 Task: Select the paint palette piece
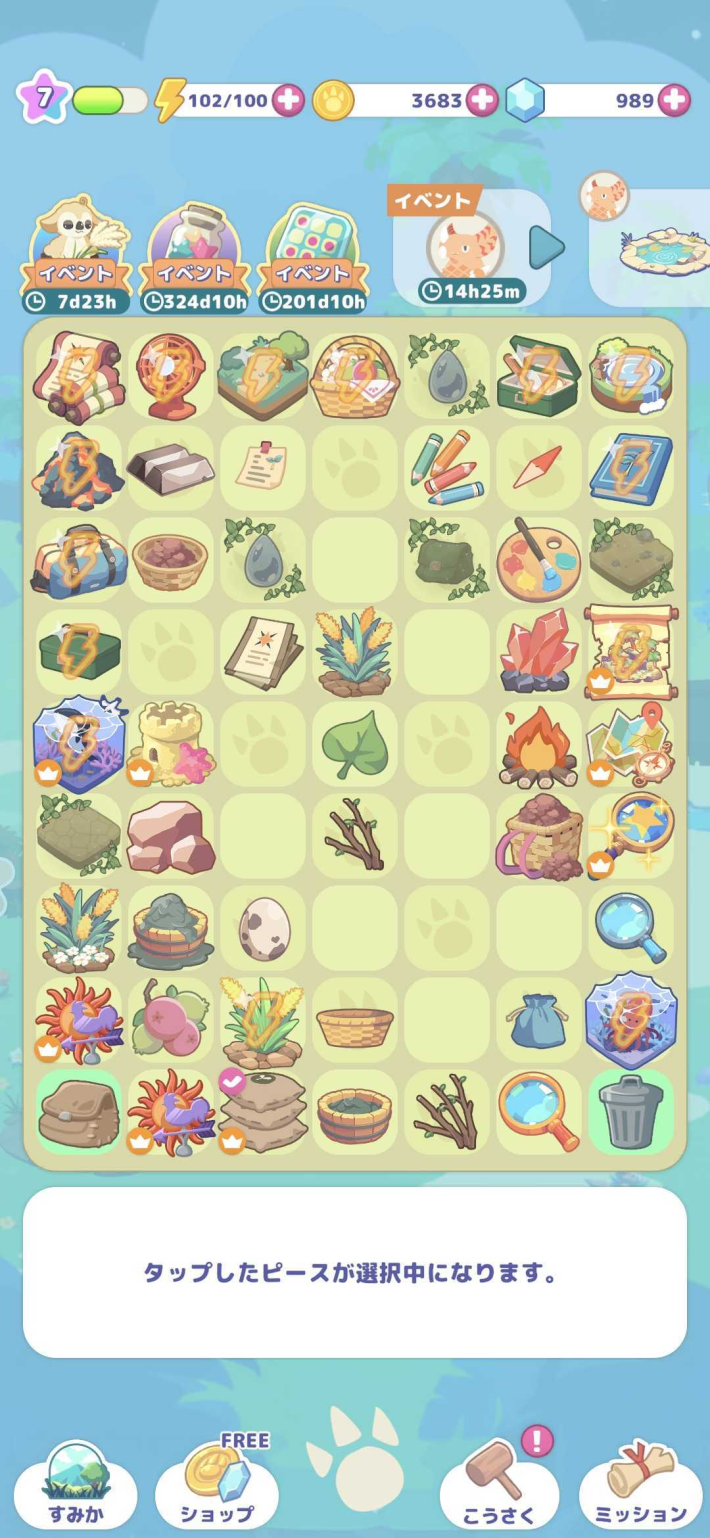[538, 560]
